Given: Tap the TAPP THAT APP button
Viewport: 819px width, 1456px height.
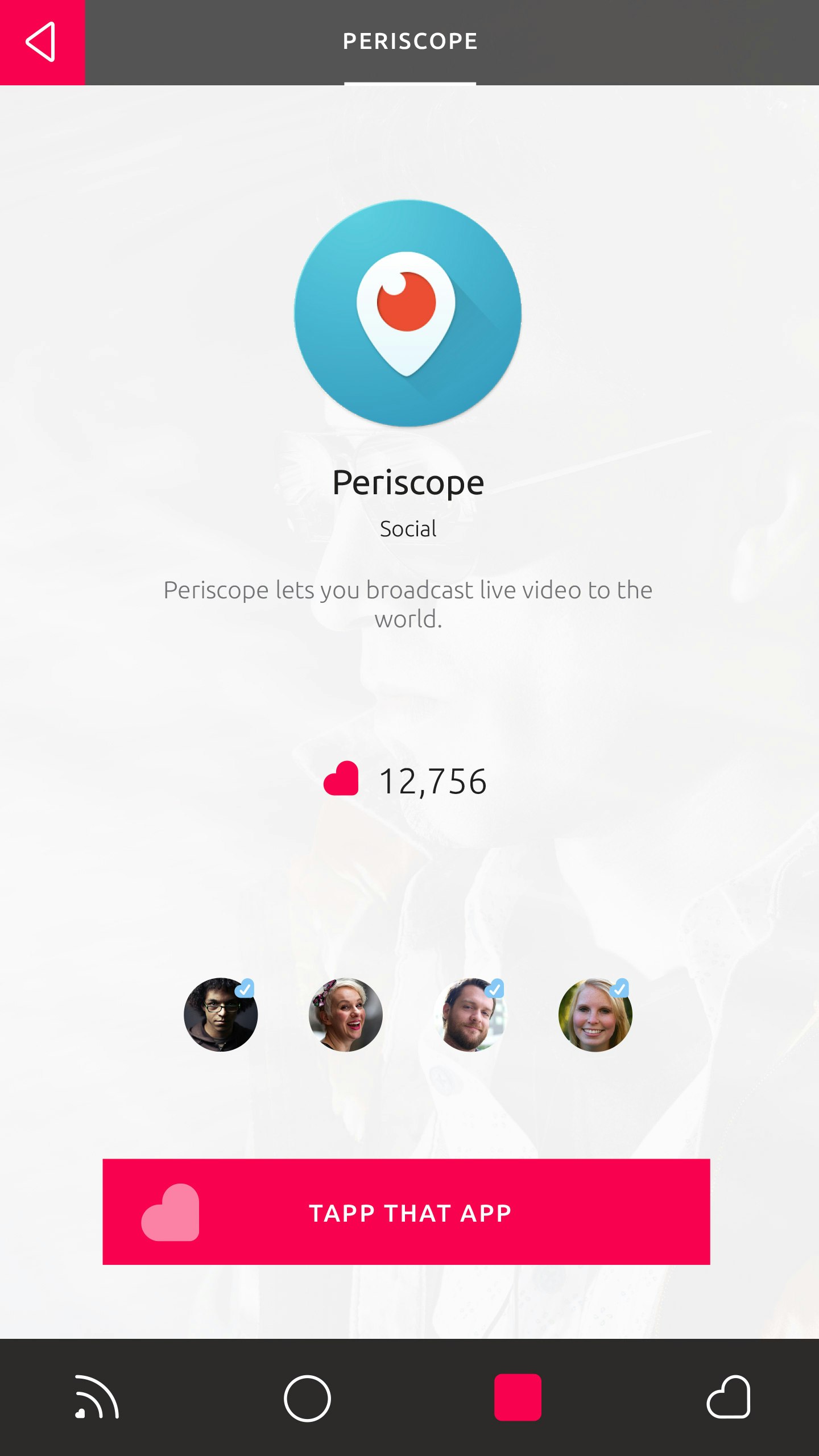Looking at the screenshot, I should pyautogui.click(x=406, y=1211).
